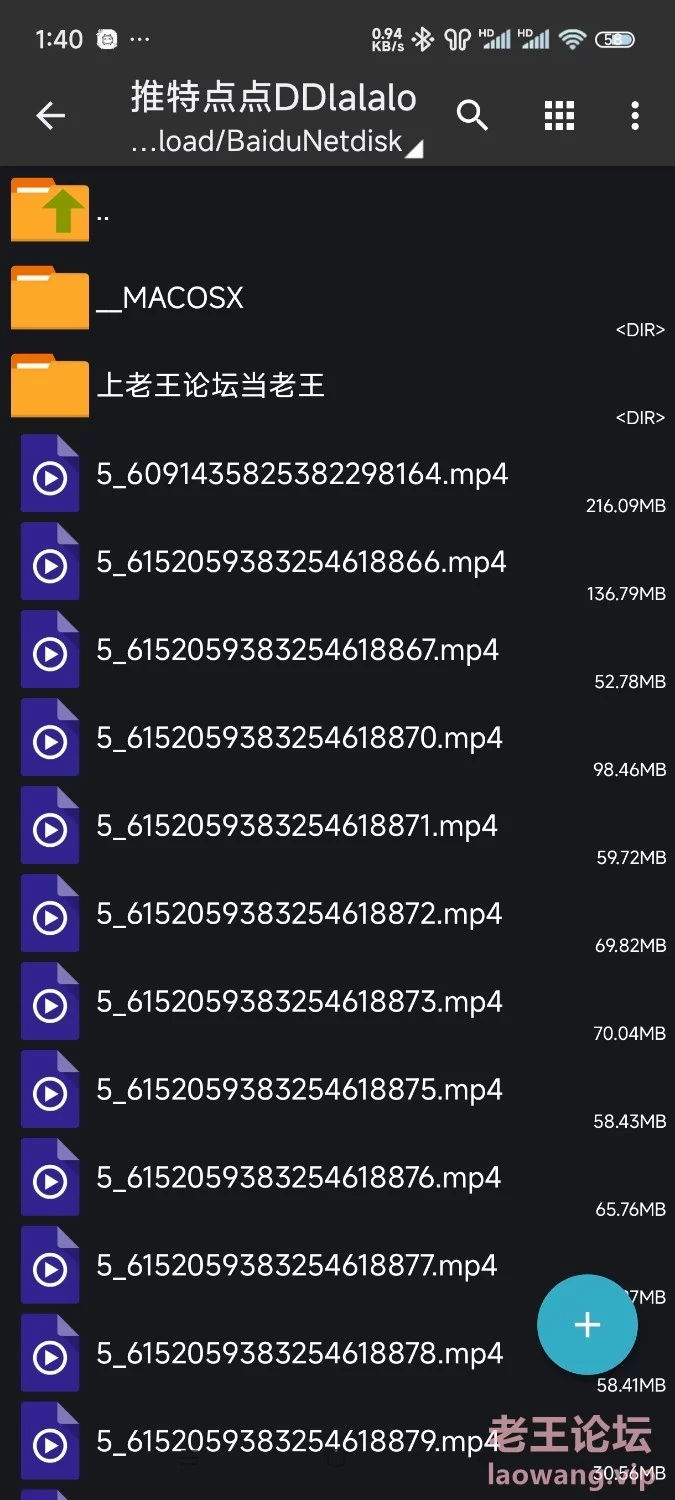
Task: Open file 5_6091435825382298164.mp4
Action: click(x=302, y=474)
